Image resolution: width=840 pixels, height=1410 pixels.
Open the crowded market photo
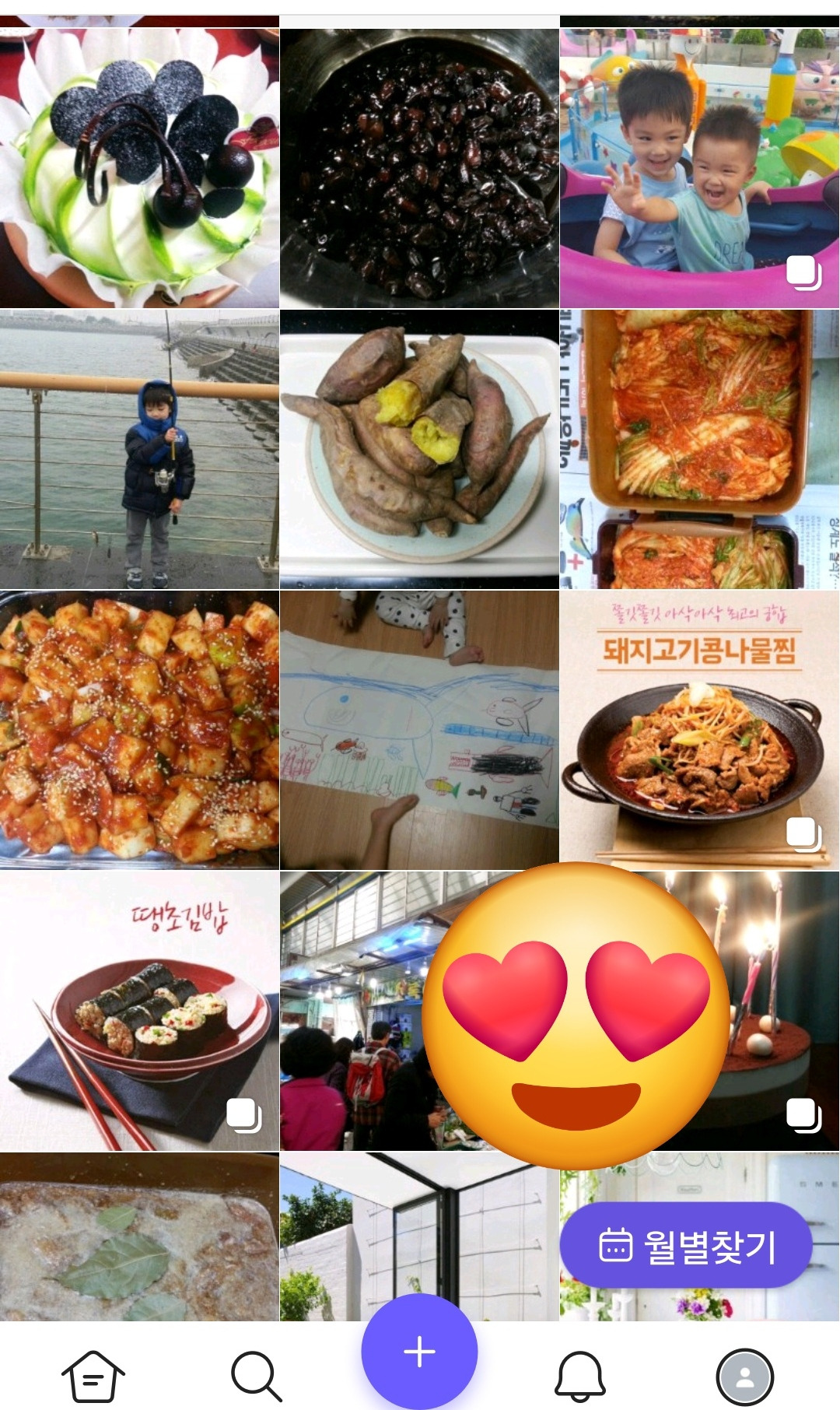[350, 1011]
